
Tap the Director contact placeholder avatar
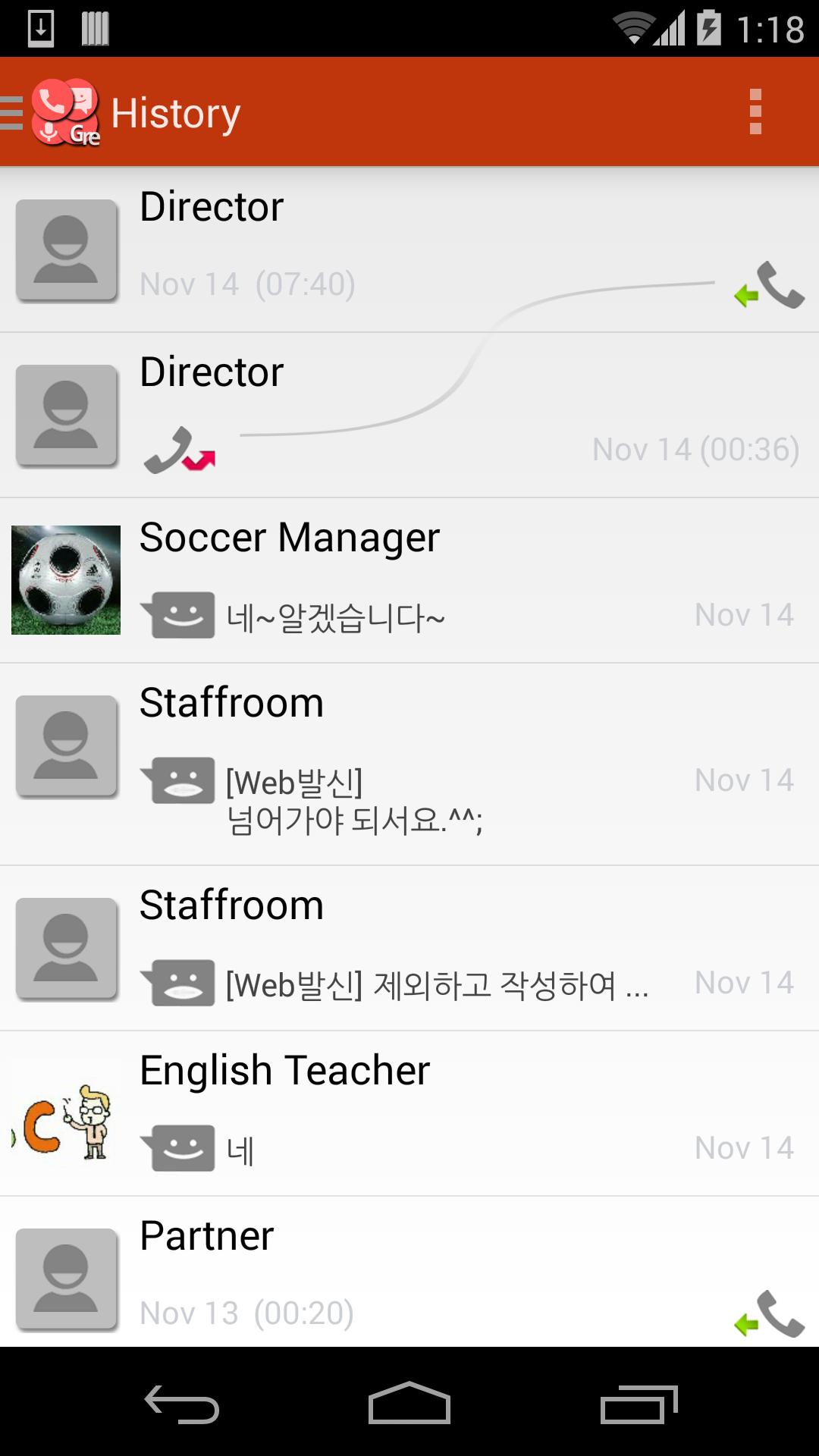[67, 249]
